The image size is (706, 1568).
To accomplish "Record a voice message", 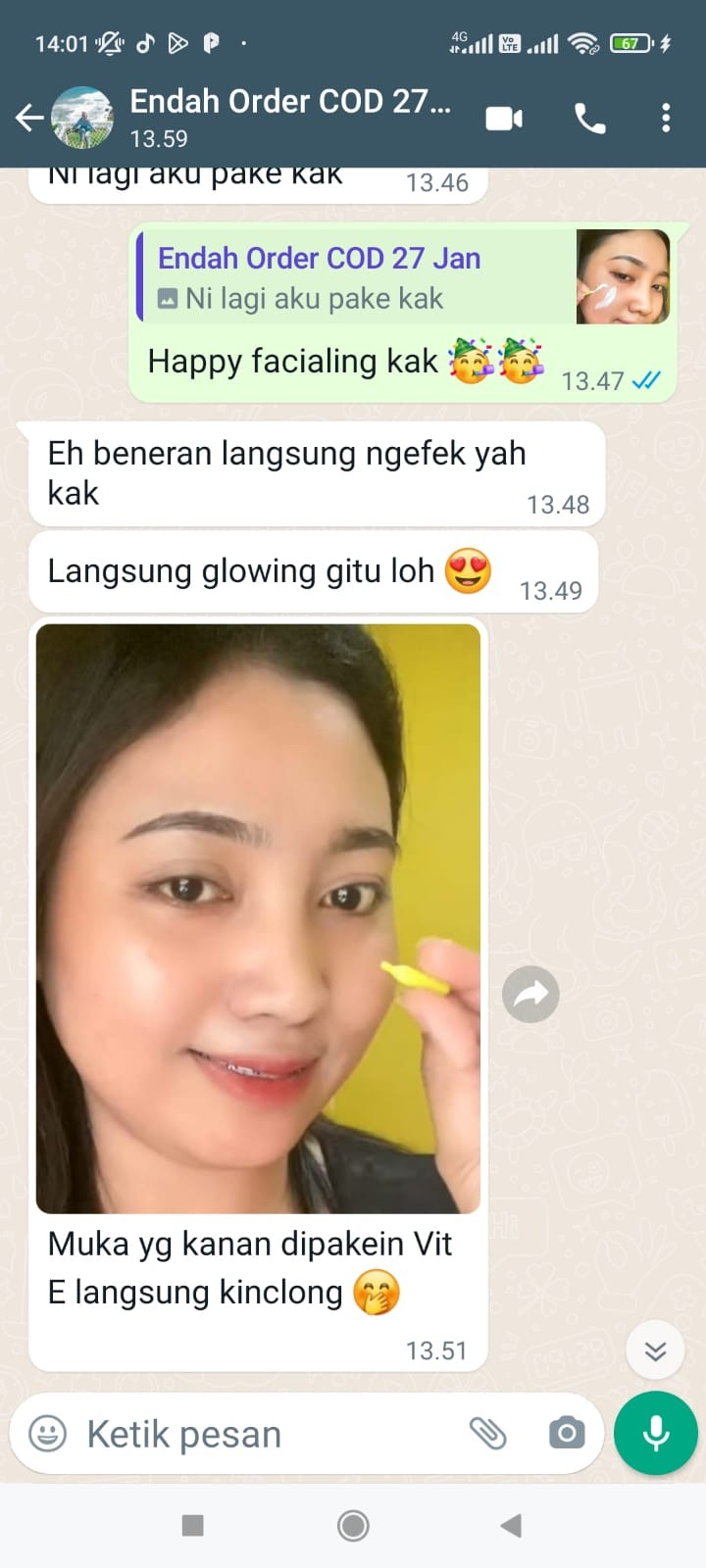I will tap(655, 1434).
